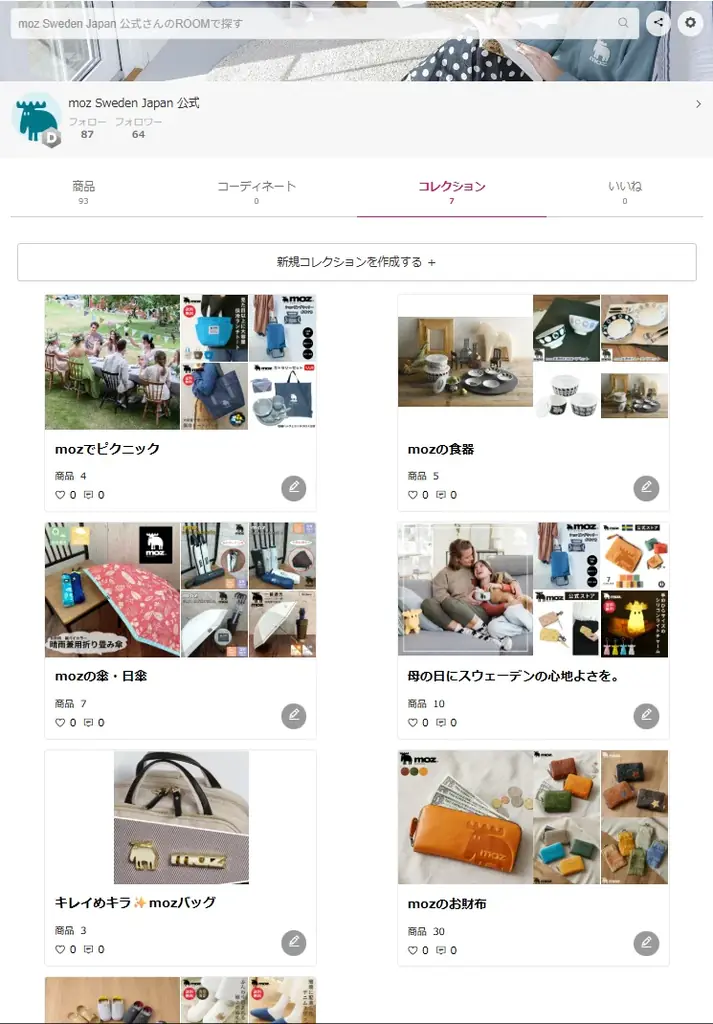Edit the mozの傘・日傘 collection
713x1024 pixels.
[293, 716]
